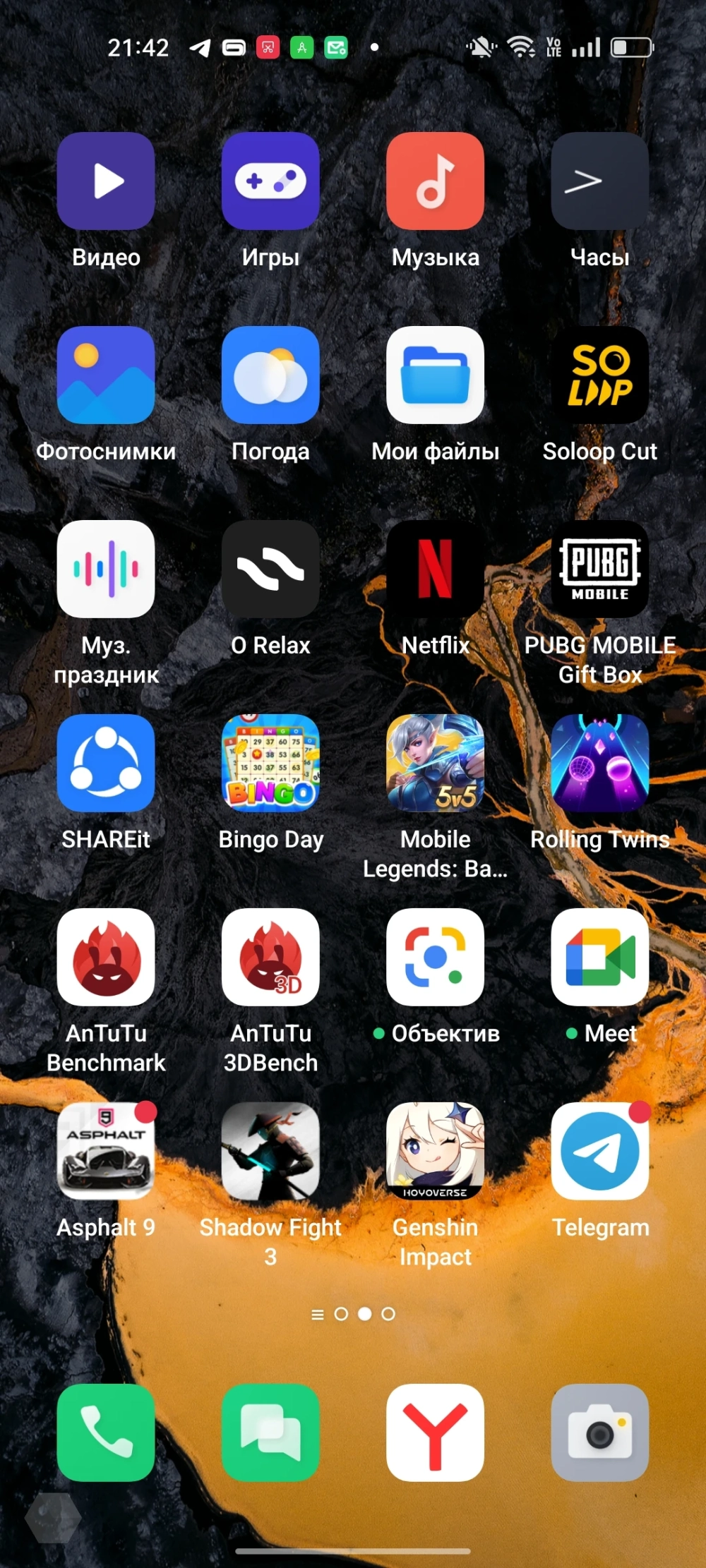The height and width of the screenshot is (1568, 706).
Task: Open the Camera from dock
Action: coord(599,1433)
